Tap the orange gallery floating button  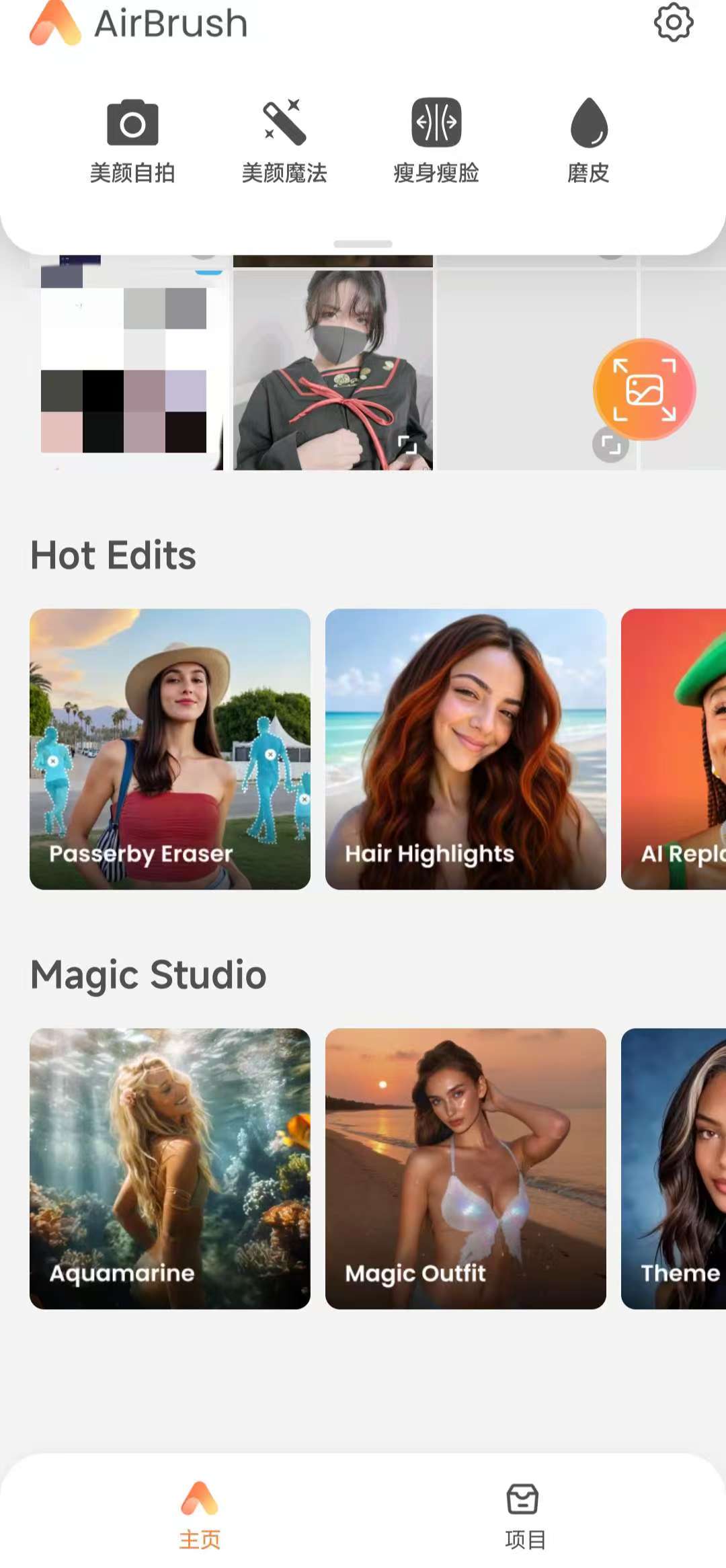click(644, 389)
